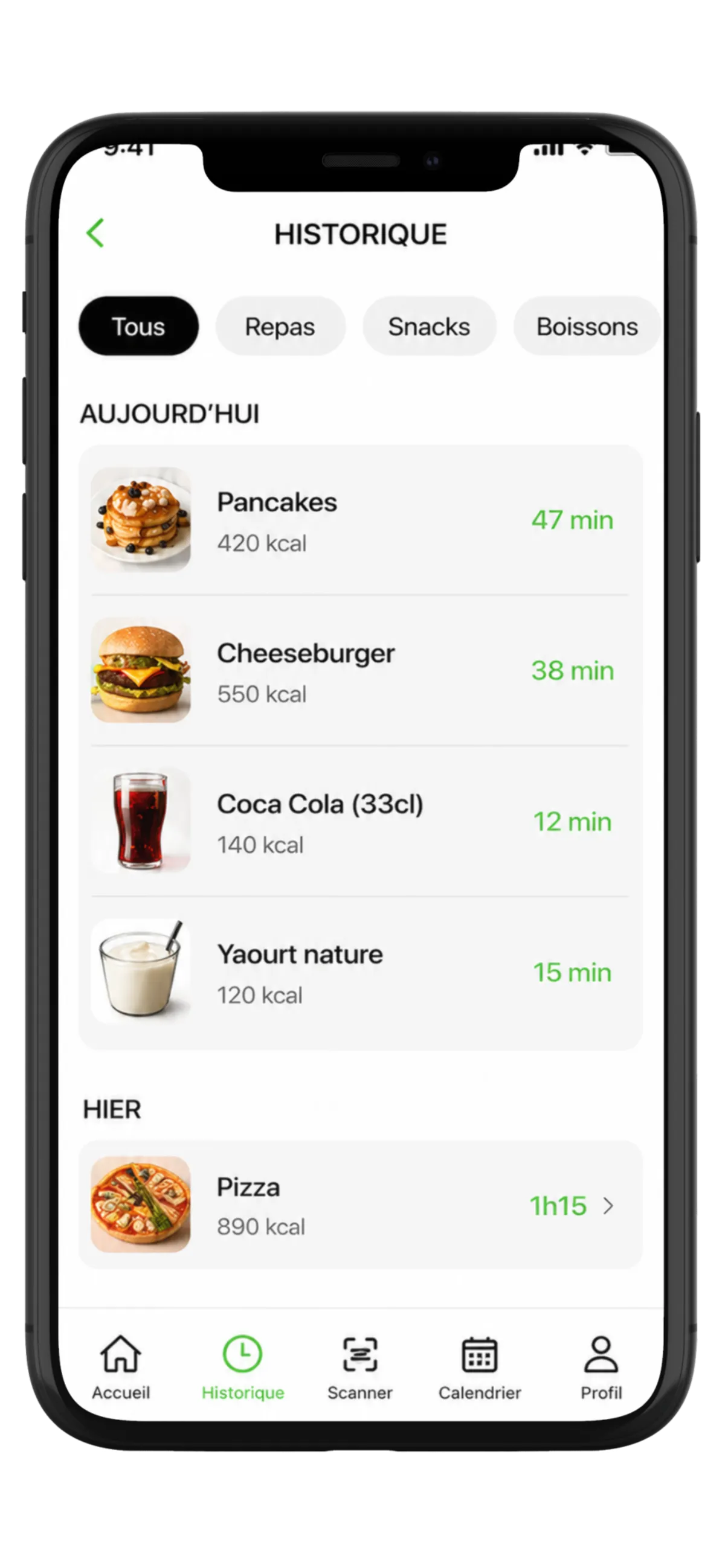725x1568 pixels.
Task: Switch to the Accueil tab
Action: click(121, 1368)
